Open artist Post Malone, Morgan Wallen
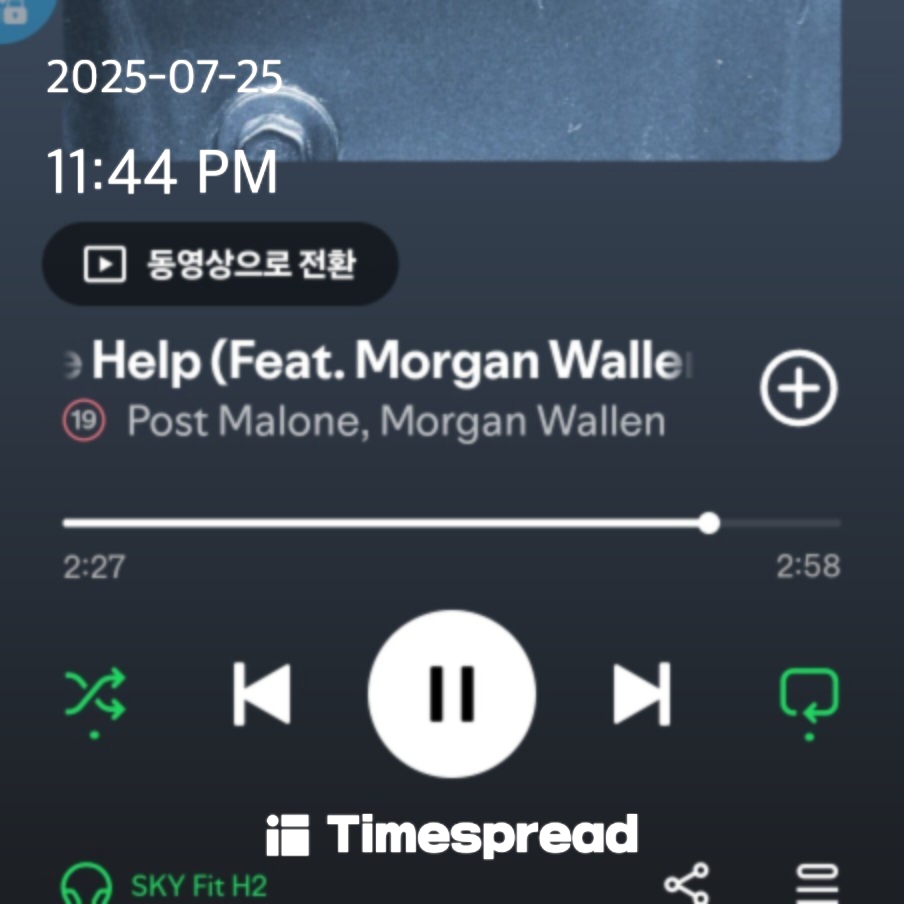Screen dimensions: 904x904 [x=396, y=421]
